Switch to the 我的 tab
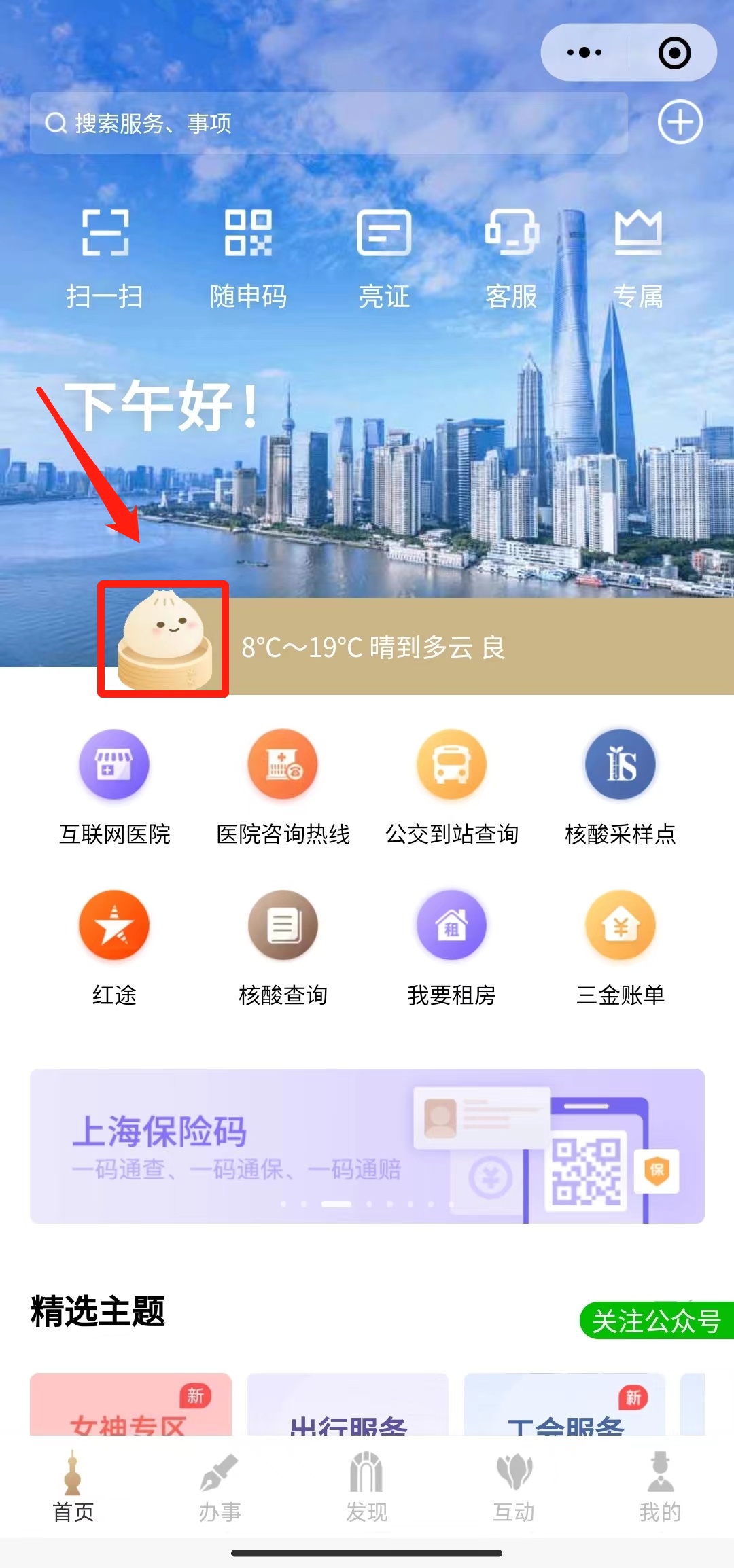Image resolution: width=734 pixels, height=1568 pixels. (x=660, y=1486)
